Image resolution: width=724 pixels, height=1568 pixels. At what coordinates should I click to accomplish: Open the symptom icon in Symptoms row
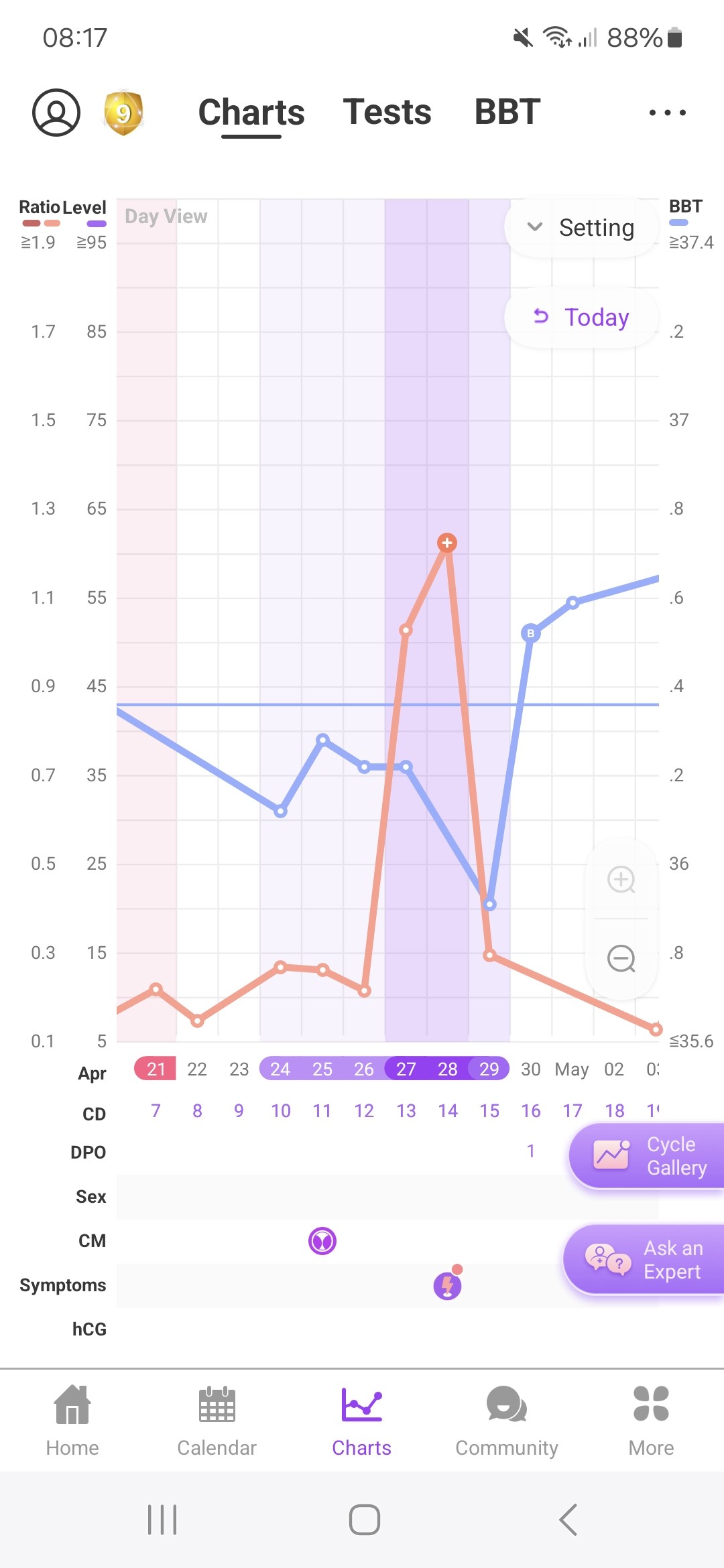[448, 1284]
